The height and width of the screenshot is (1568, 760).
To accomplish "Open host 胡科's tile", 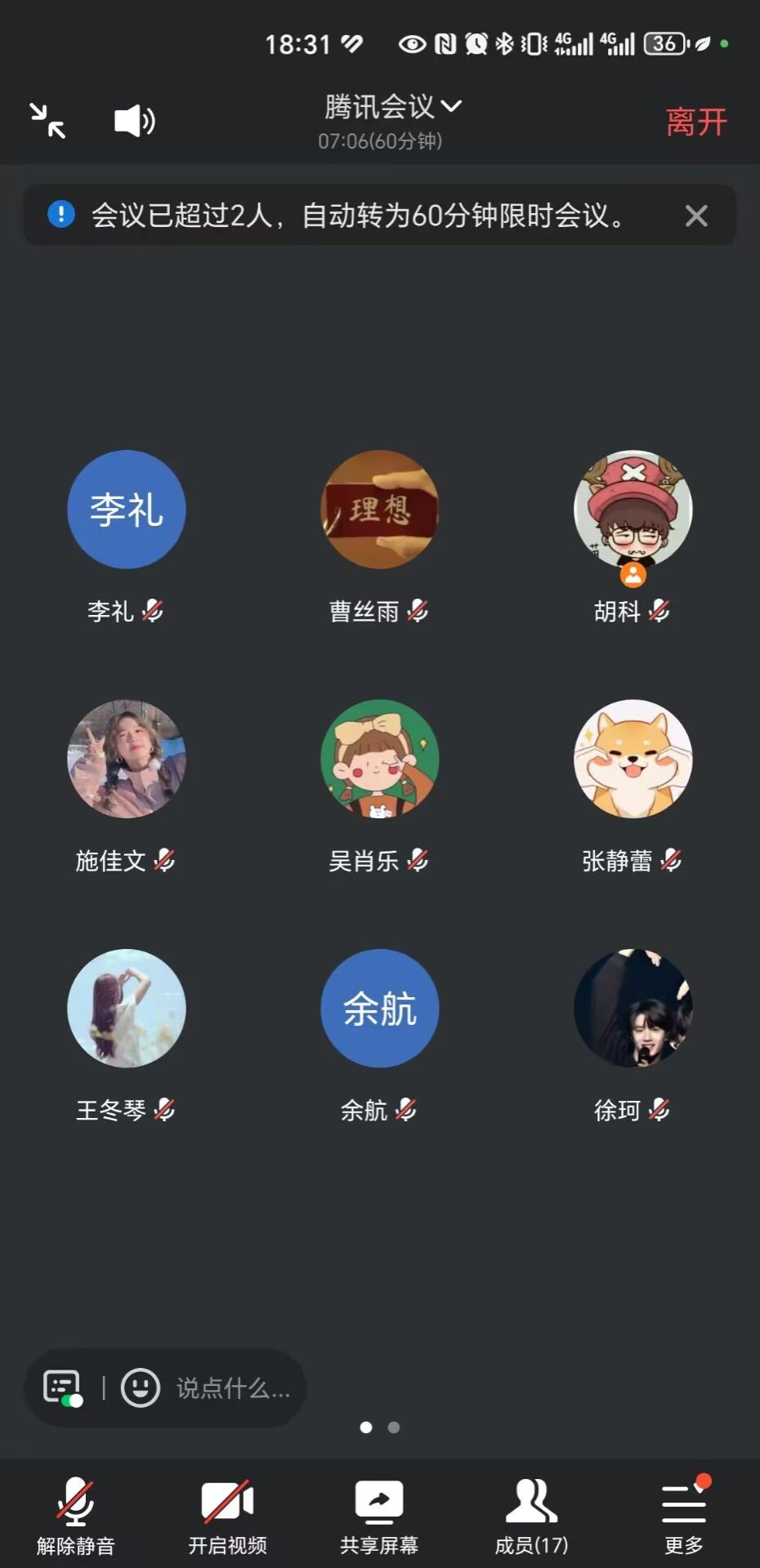I will click(633, 510).
